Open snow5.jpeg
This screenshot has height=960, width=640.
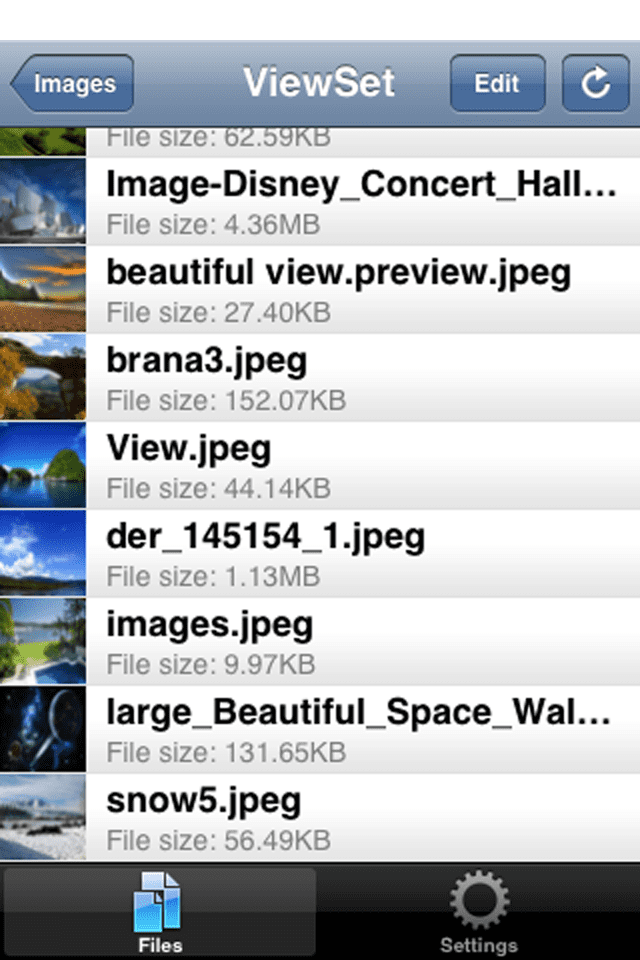coord(320,817)
